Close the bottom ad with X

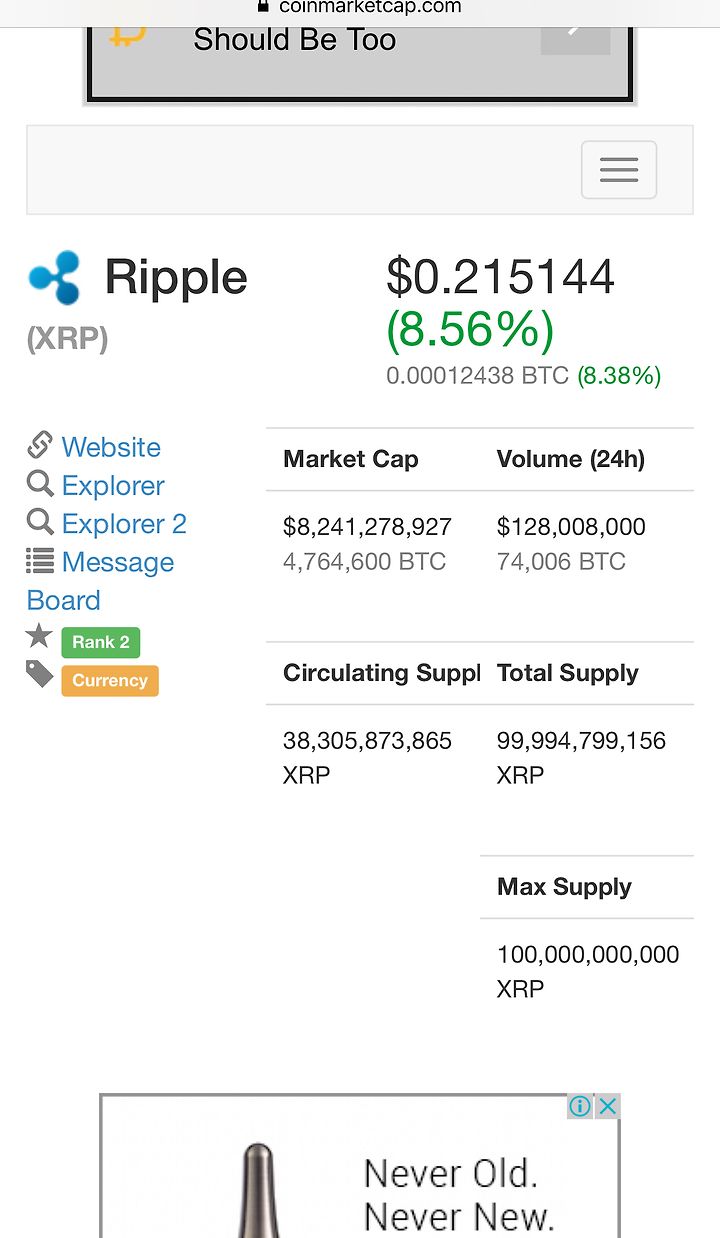coord(607,1106)
